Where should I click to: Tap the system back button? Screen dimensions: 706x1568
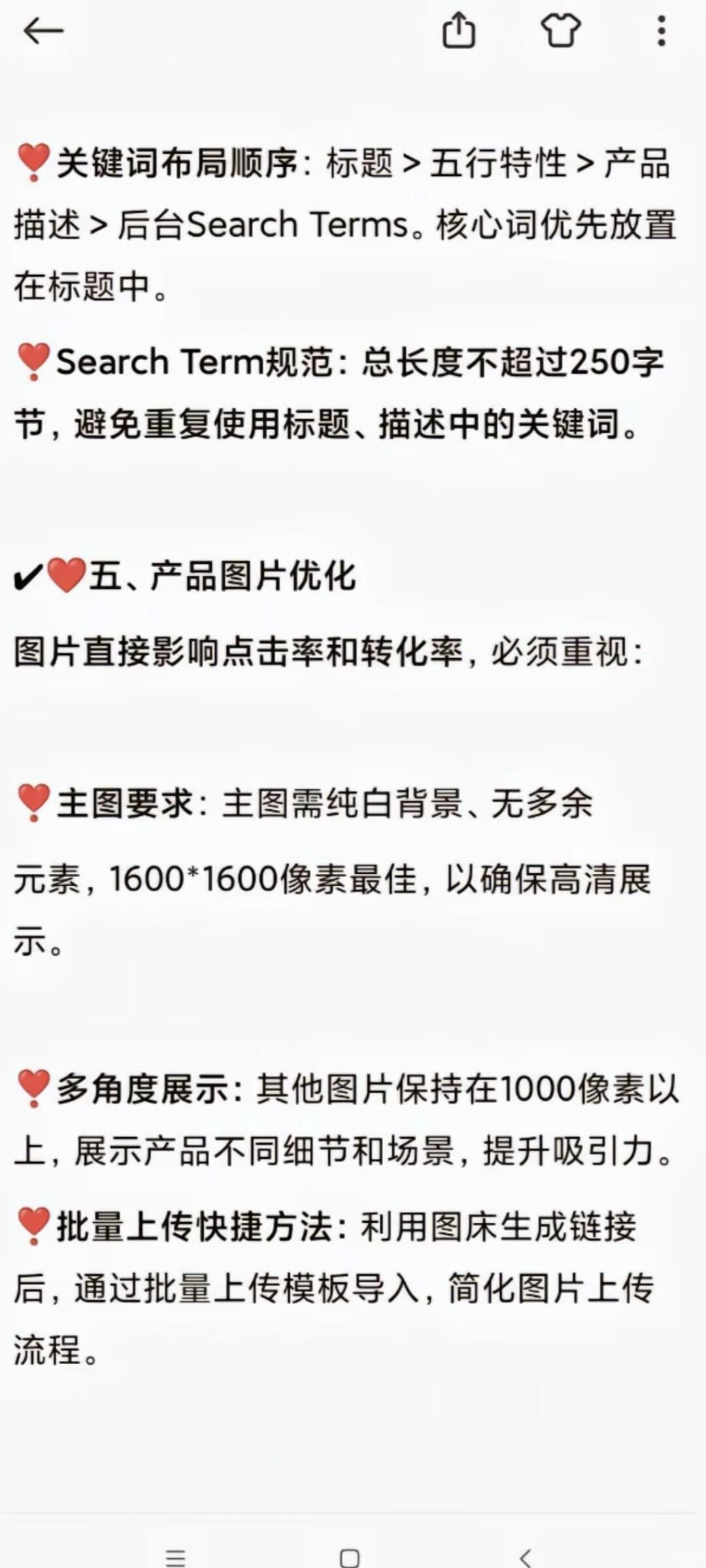(526, 1558)
